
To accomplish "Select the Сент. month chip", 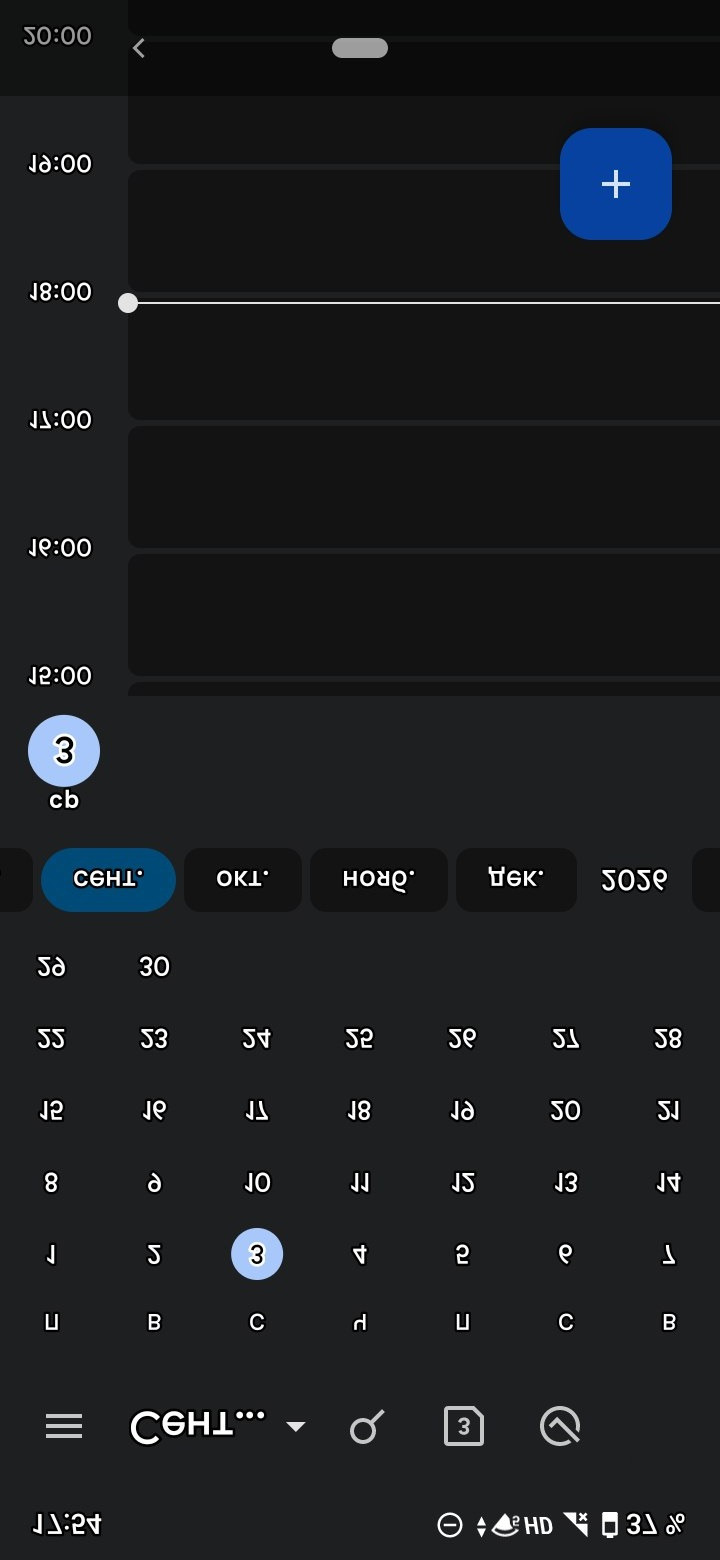I will click(108, 880).
